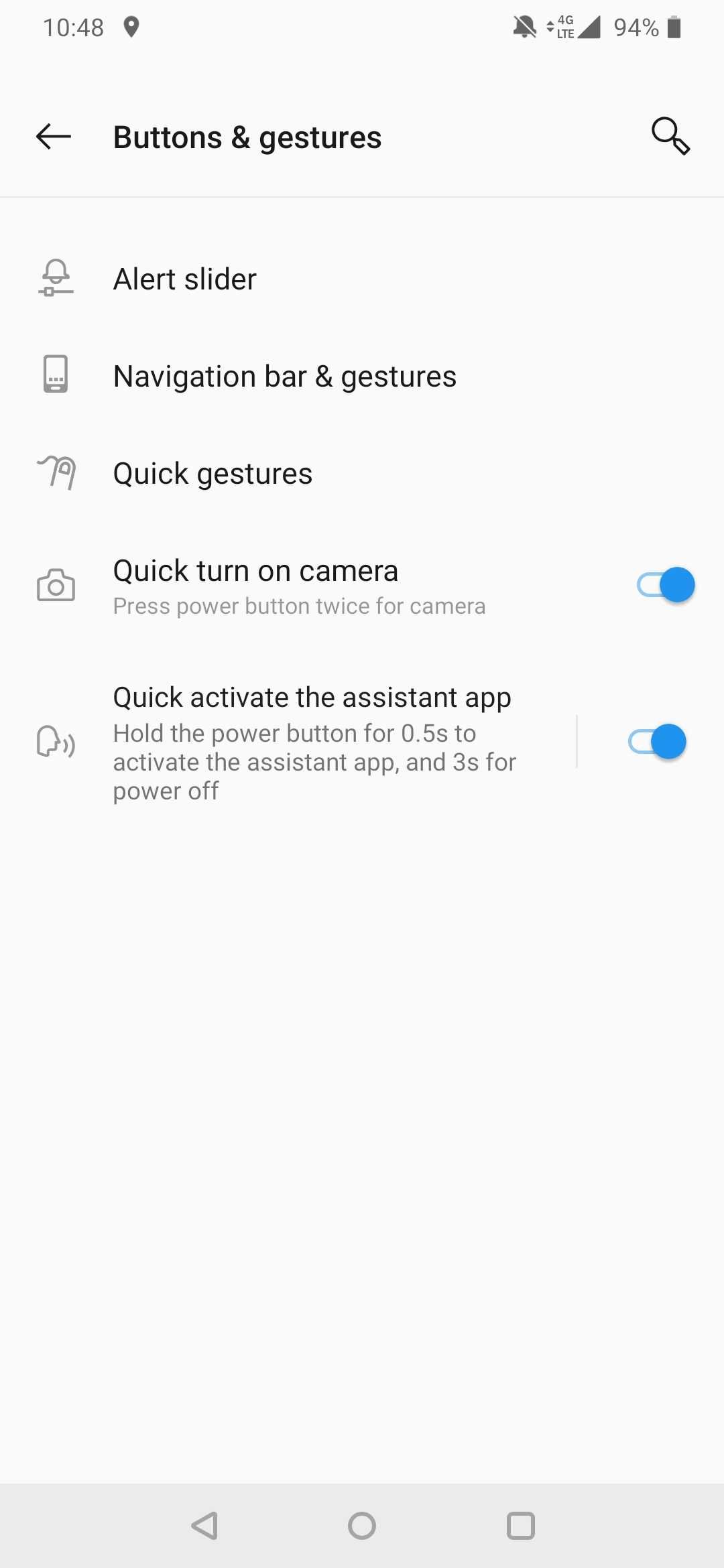
Task: Disable Quick activate the assistant app
Action: point(660,742)
